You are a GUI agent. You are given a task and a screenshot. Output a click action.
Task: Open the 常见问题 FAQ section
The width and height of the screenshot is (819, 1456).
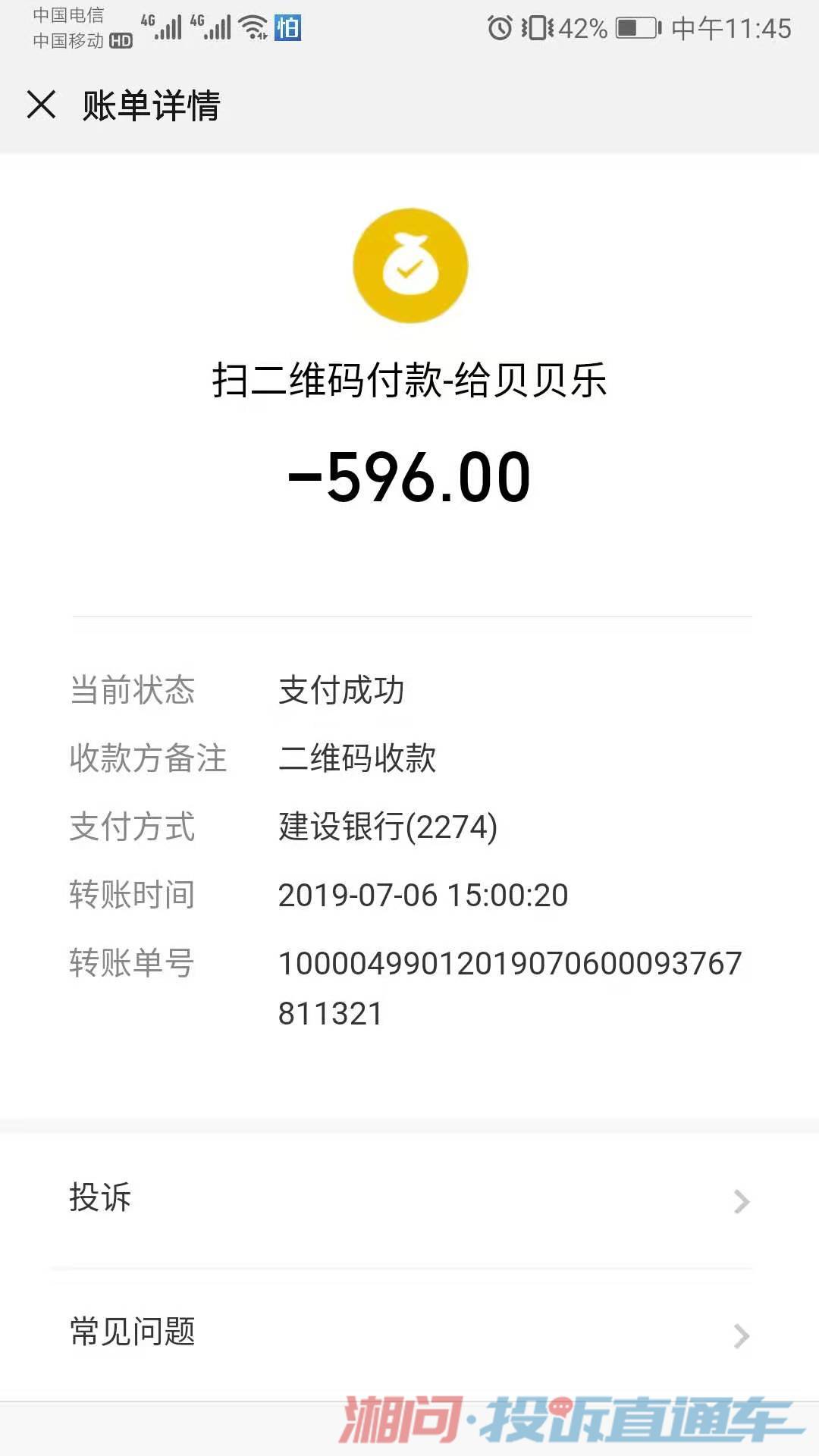(133, 1333)
